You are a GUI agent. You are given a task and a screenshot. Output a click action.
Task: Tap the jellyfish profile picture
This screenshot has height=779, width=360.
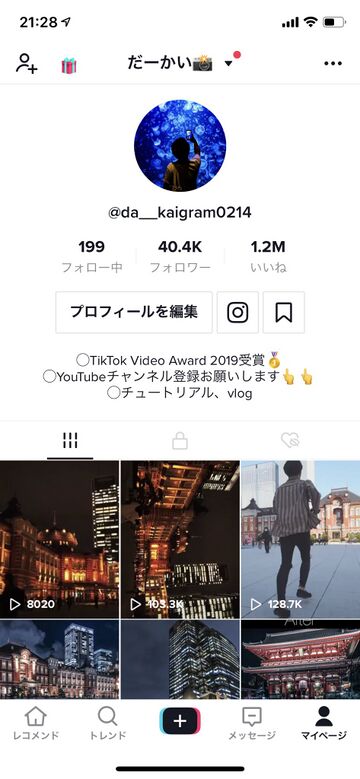[x=180, y=146]
